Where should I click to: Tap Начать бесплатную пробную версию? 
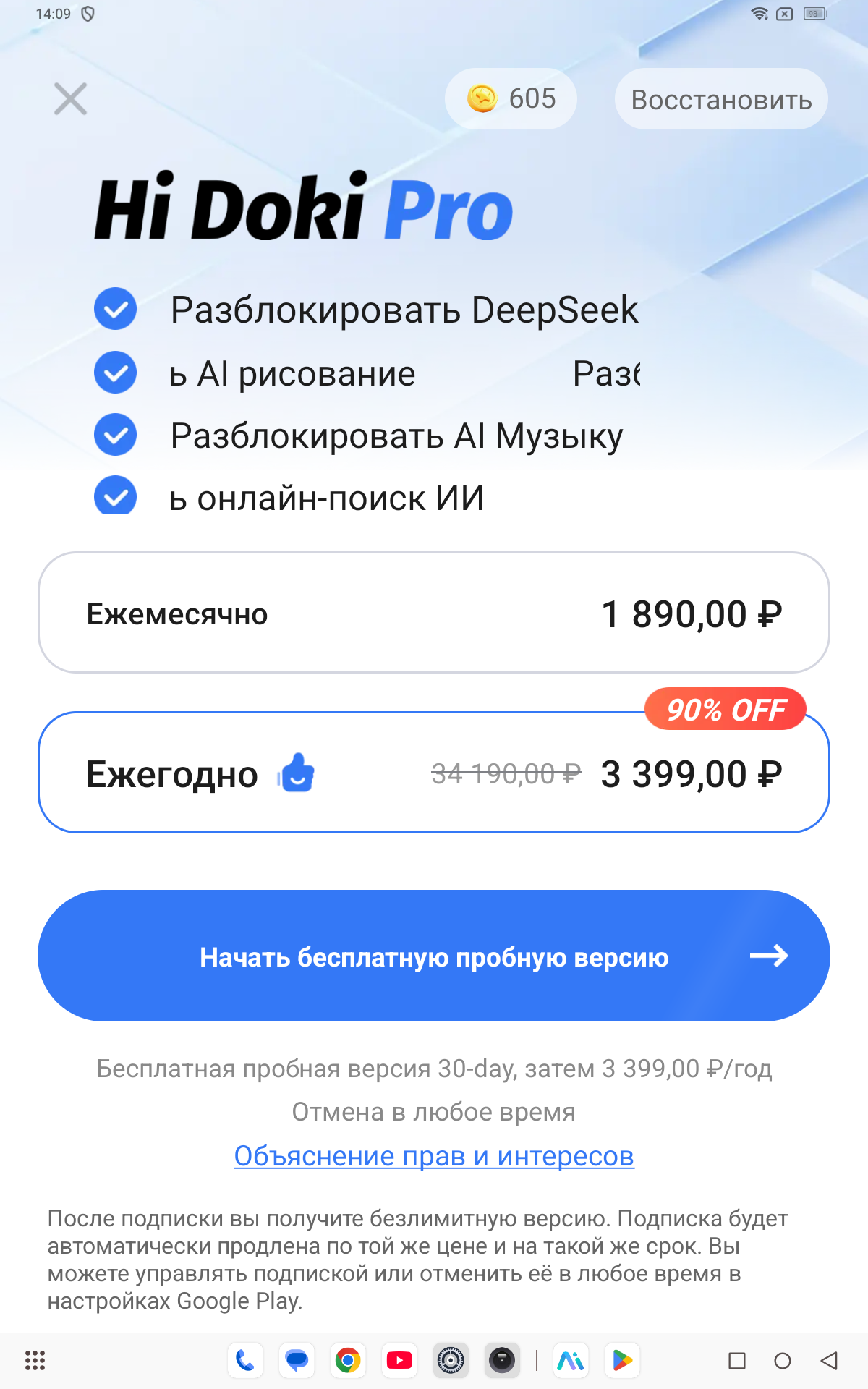click(x=433, y=956)
